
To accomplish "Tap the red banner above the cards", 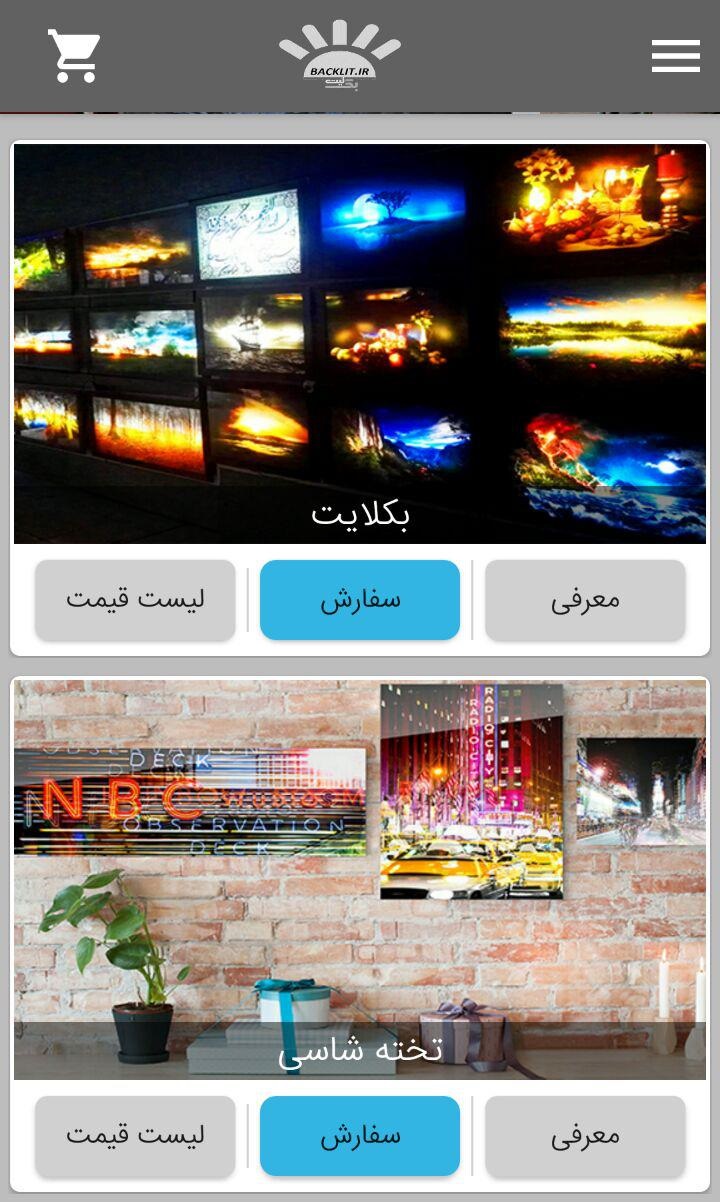I will coord(360,108).
